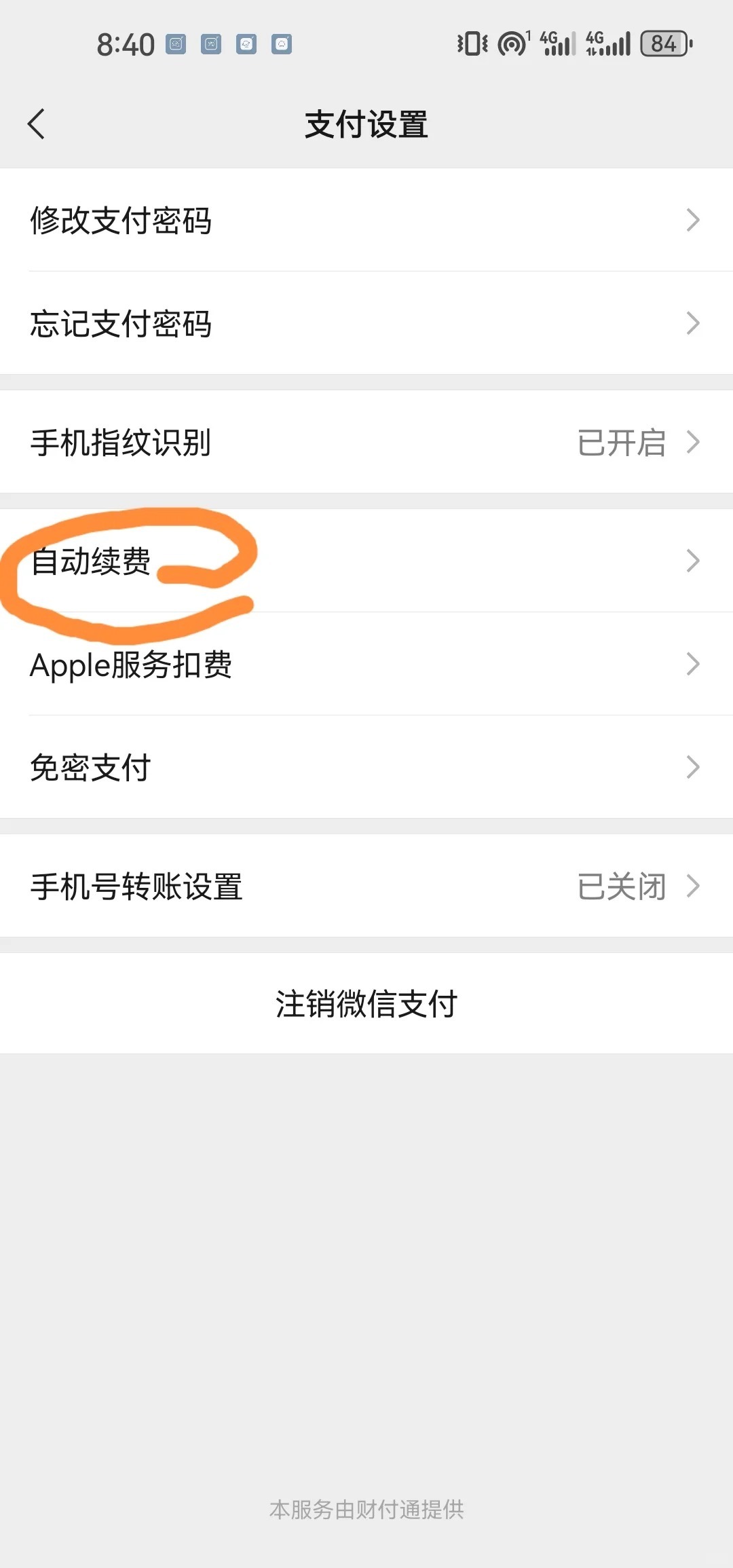Tap Apple服务扣费 entry
733x1568 pixels.
coord(366,664)
